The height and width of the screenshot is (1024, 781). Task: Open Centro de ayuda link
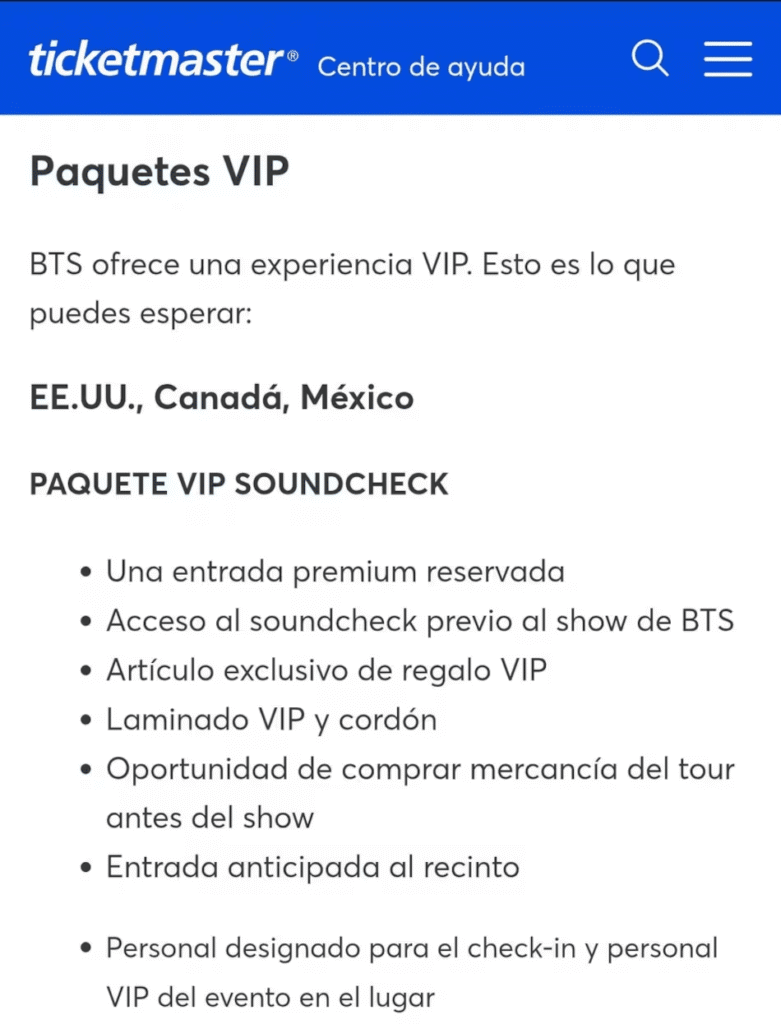[421, 67]
